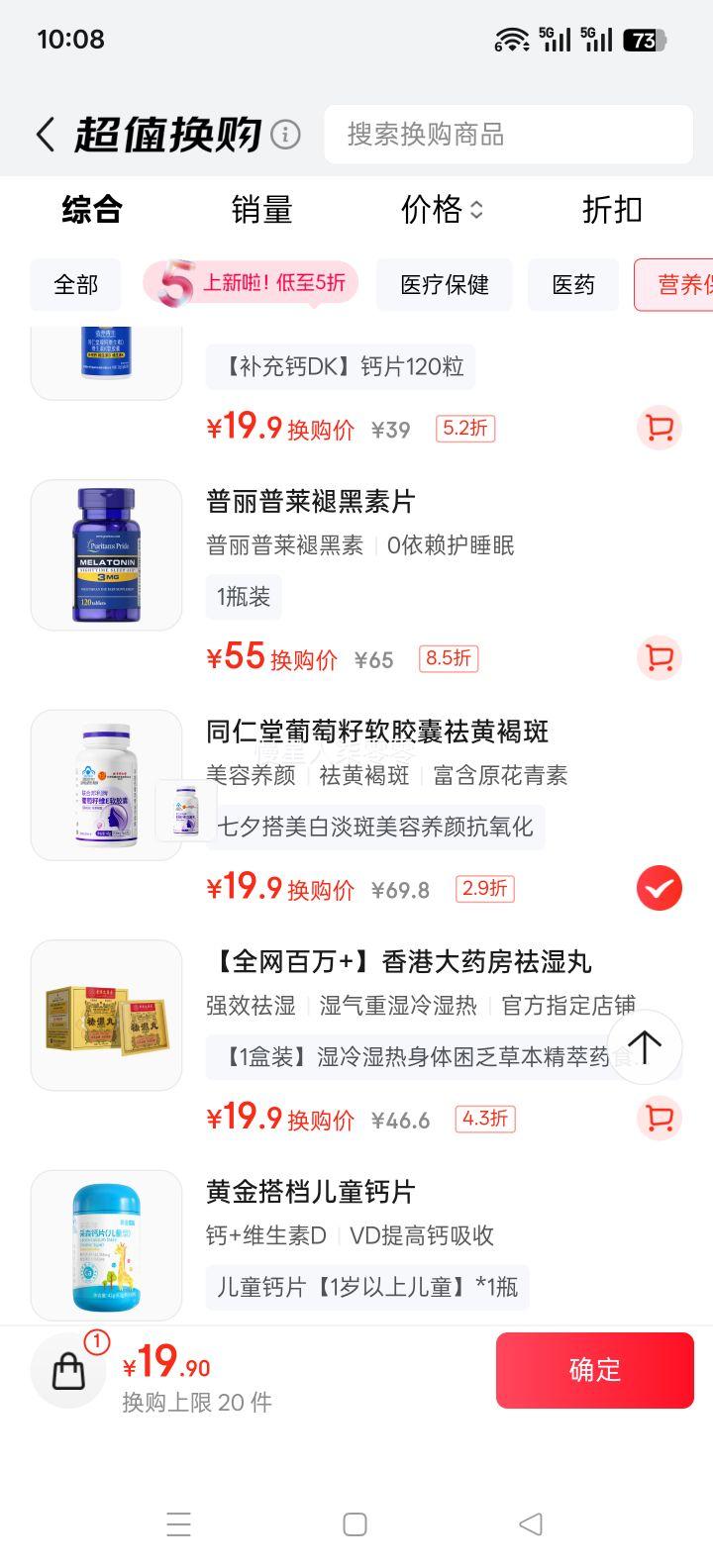
Task: Jump back to top with arrow button
Action: (645, 1046)
